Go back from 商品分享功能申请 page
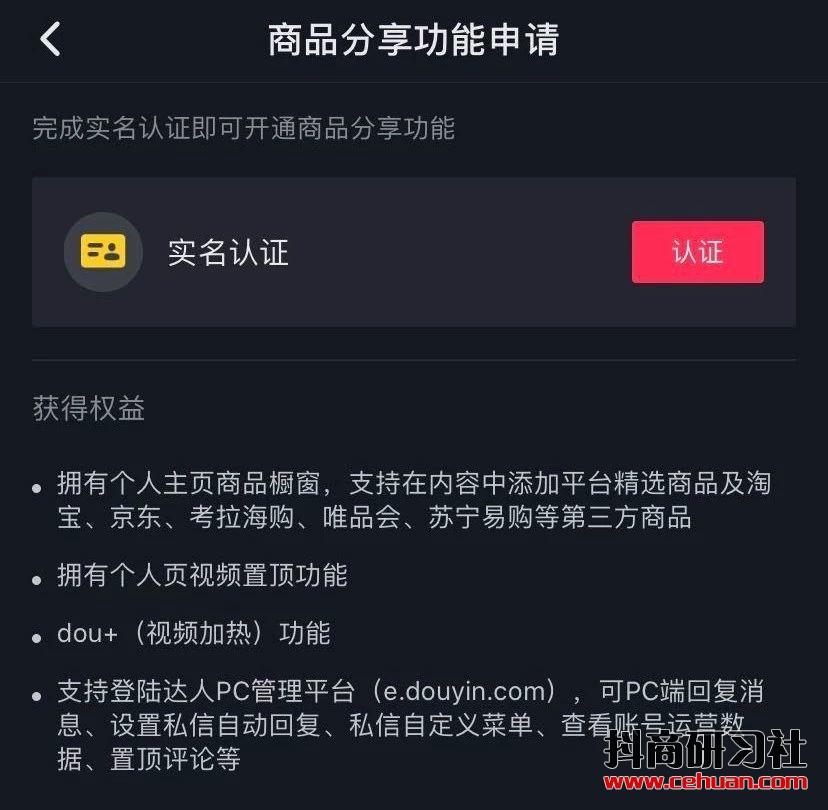Image resolution: width=828 pixels, height=810 pixels. pos(50,40)
